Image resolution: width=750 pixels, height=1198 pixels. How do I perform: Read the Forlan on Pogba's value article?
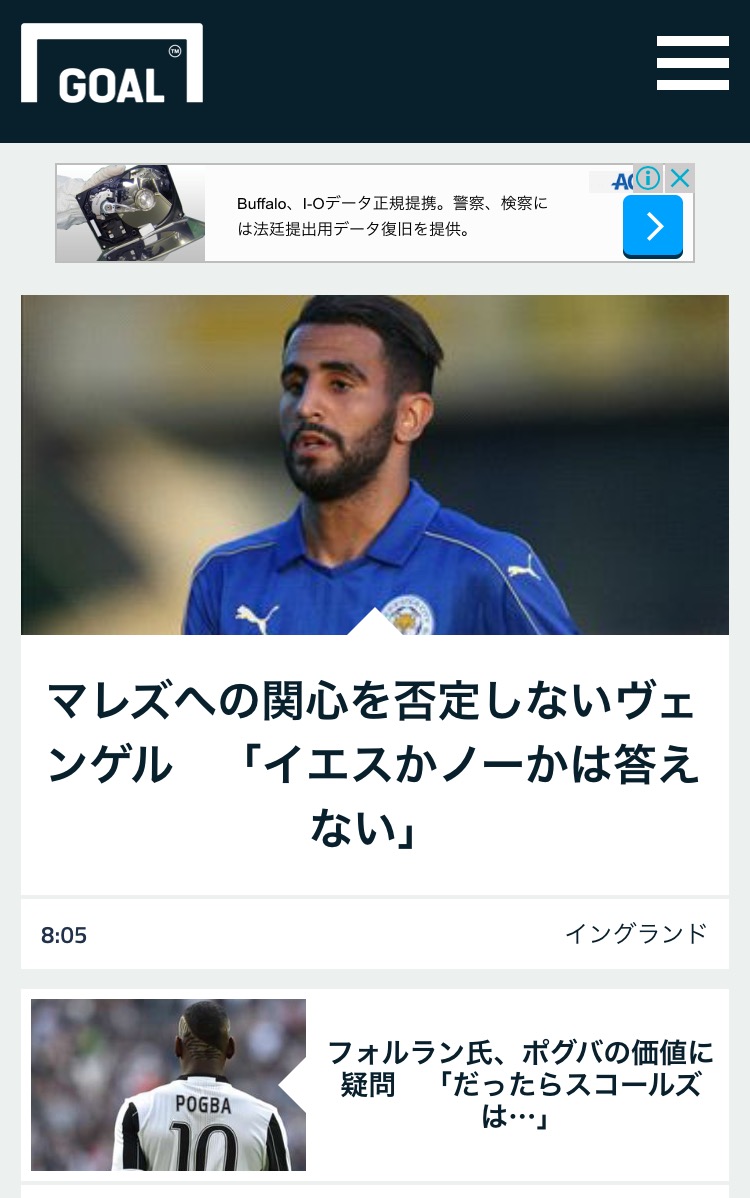pos(520,1084)
